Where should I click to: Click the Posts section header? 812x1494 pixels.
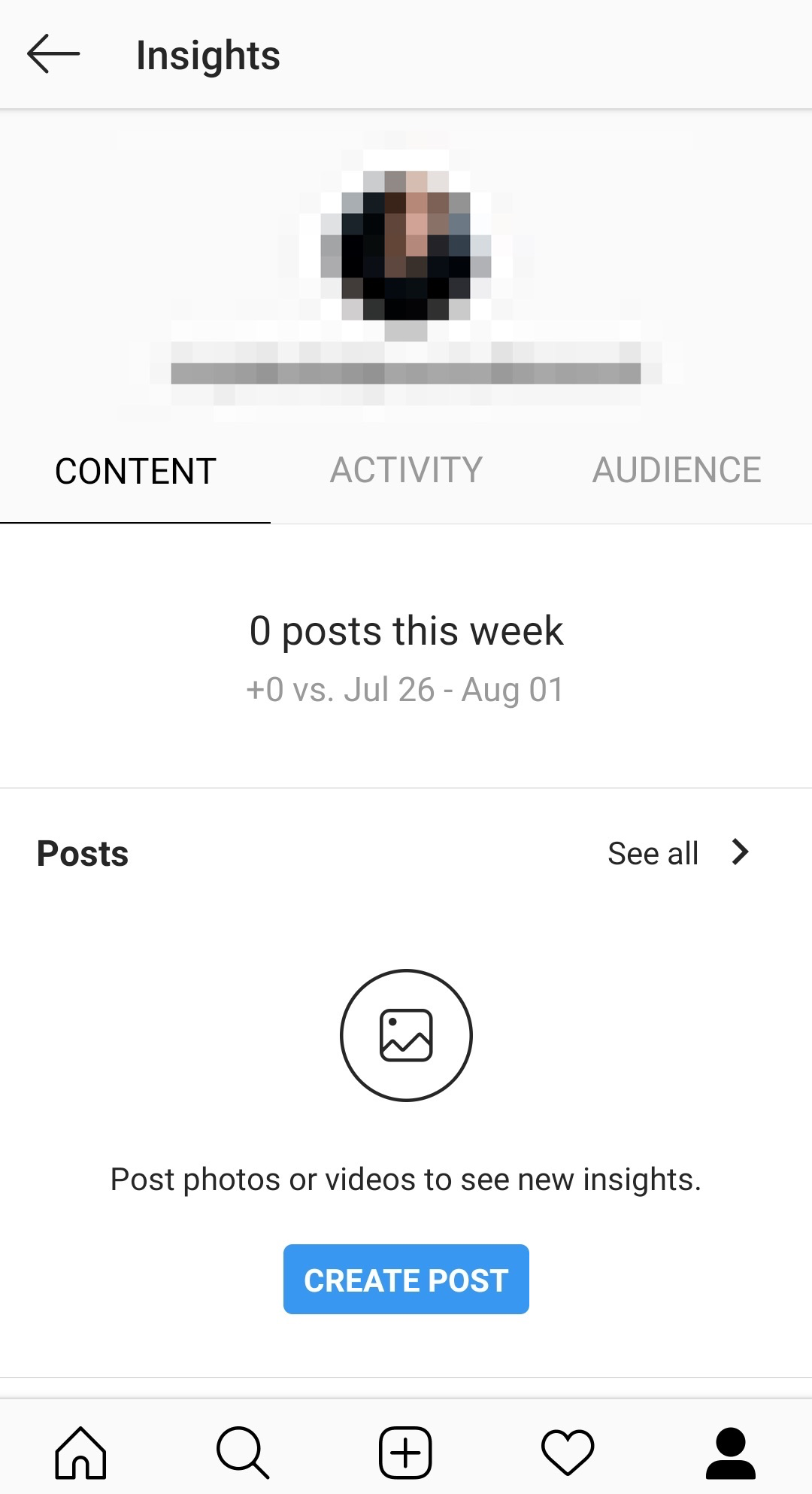click(x=82, y=852)
